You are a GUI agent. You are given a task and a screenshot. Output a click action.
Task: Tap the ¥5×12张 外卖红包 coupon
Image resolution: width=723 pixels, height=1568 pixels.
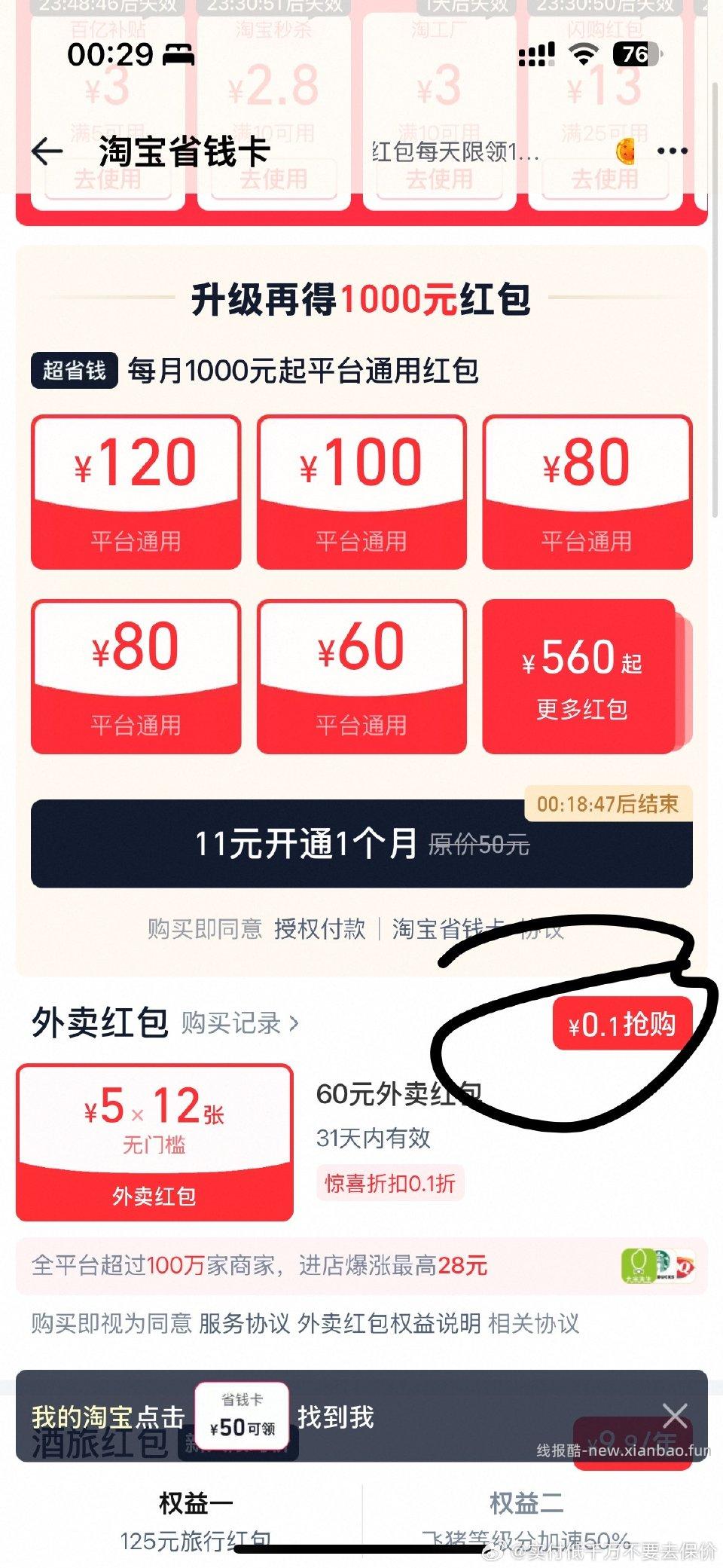[x=154, y=1141]
